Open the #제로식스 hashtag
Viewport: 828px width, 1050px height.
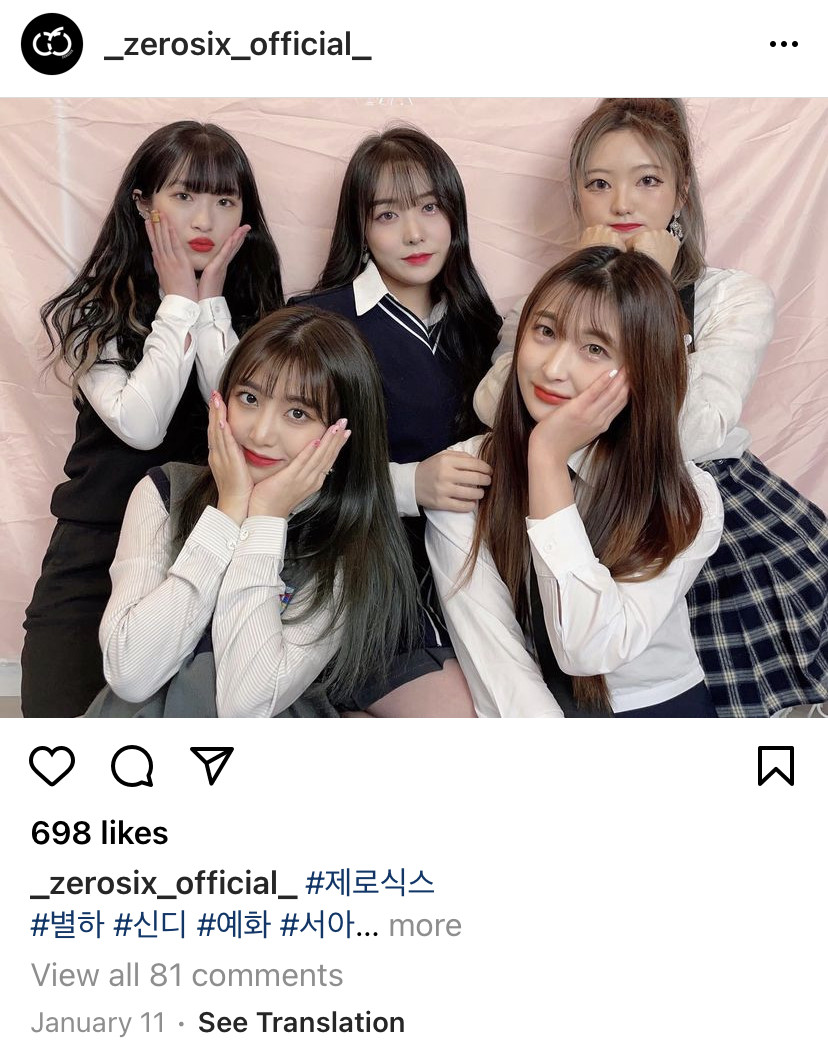point(370,883)
